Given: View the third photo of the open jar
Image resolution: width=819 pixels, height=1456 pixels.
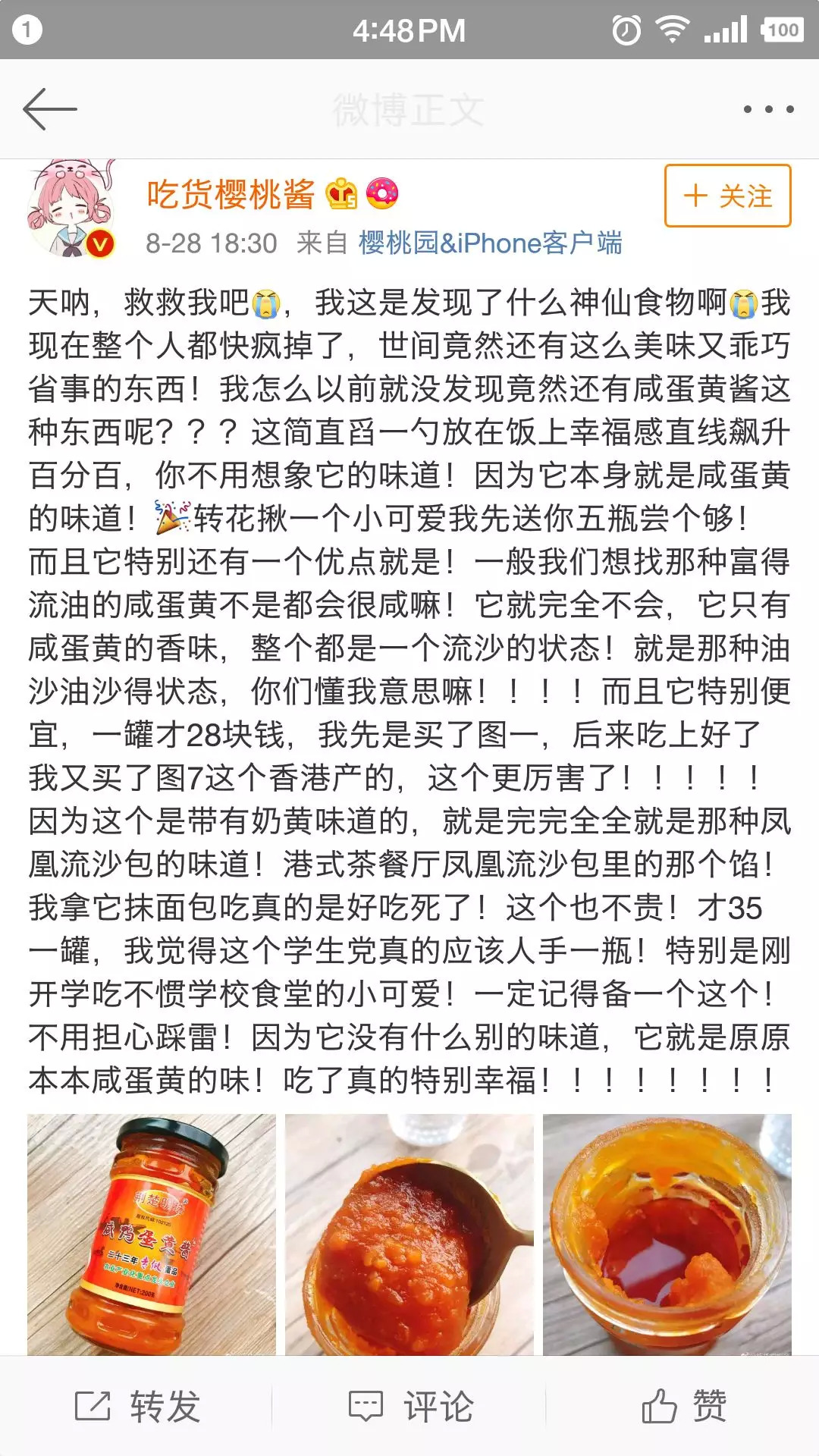Looking at the screenshot, I should click(667, 1235).
